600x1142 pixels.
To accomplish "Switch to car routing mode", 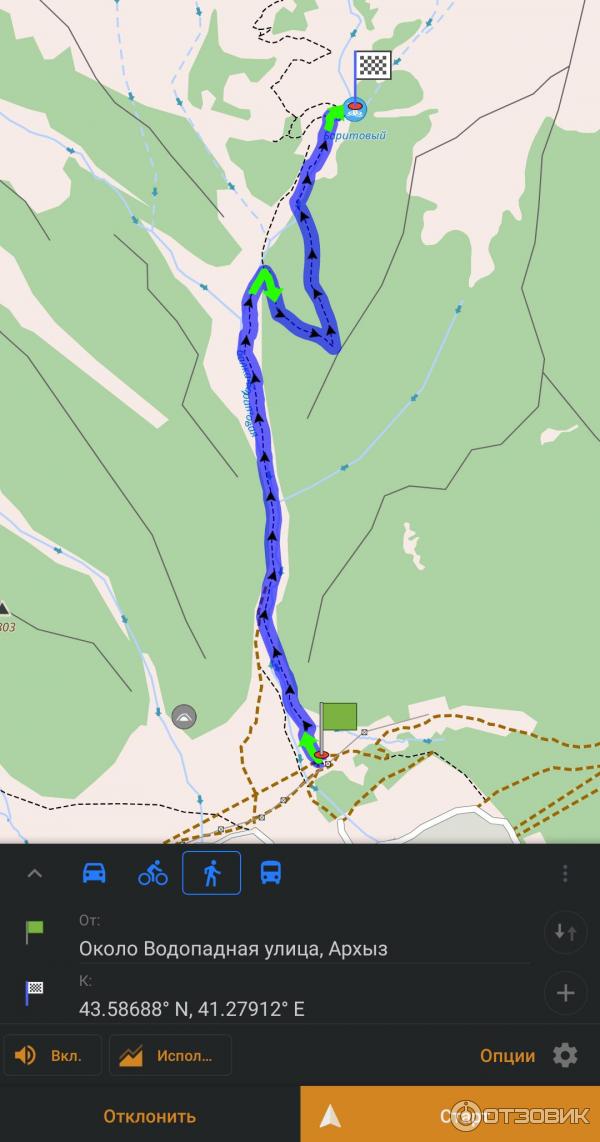I will pos(94,872).
